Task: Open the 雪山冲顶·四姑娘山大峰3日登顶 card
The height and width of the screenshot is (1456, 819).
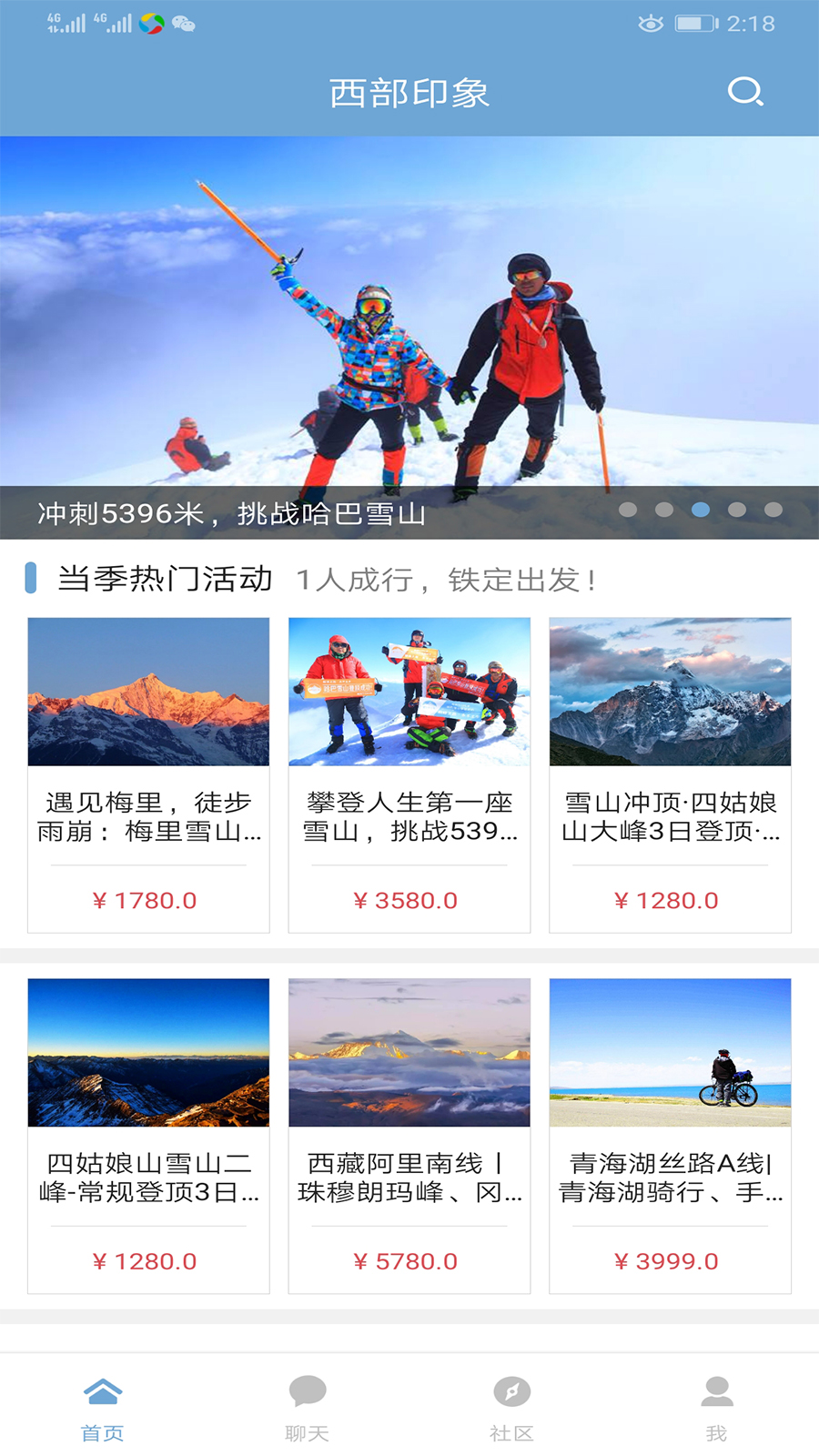Action: tap(670, 774)
